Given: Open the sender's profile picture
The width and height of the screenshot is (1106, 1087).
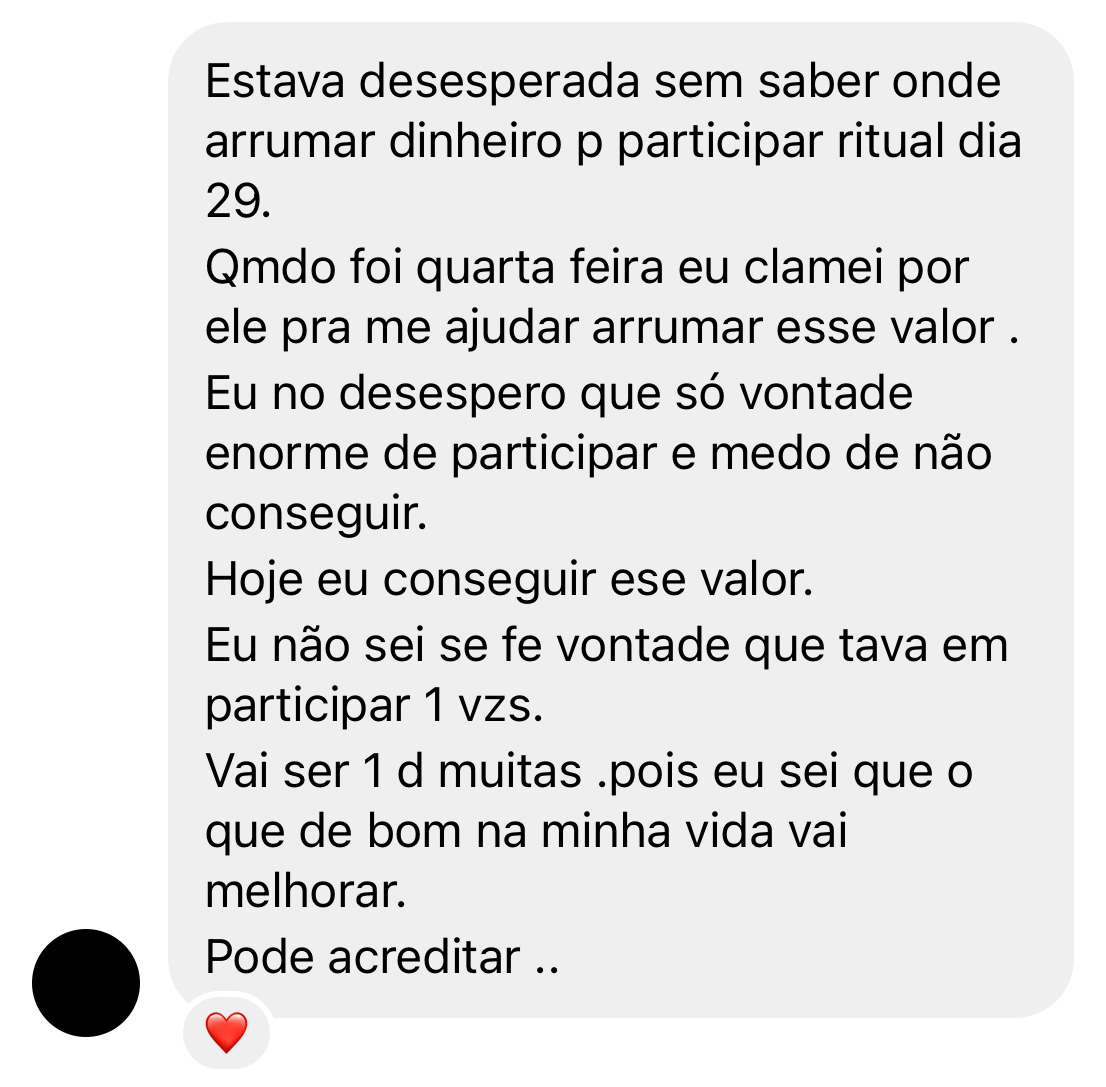Looking at the screenshot, I should click(86, 982).
